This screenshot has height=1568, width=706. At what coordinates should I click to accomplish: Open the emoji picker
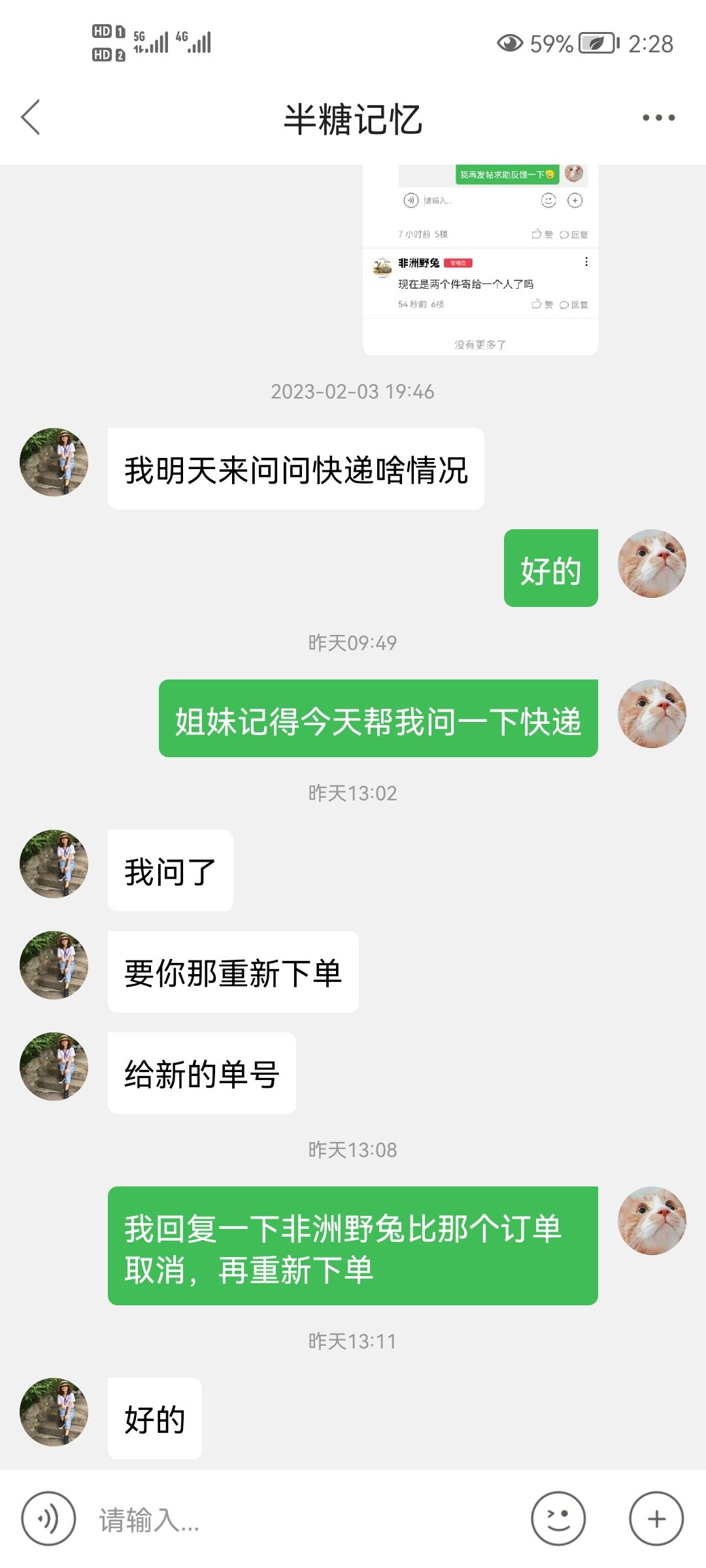tap(558, 1519)
